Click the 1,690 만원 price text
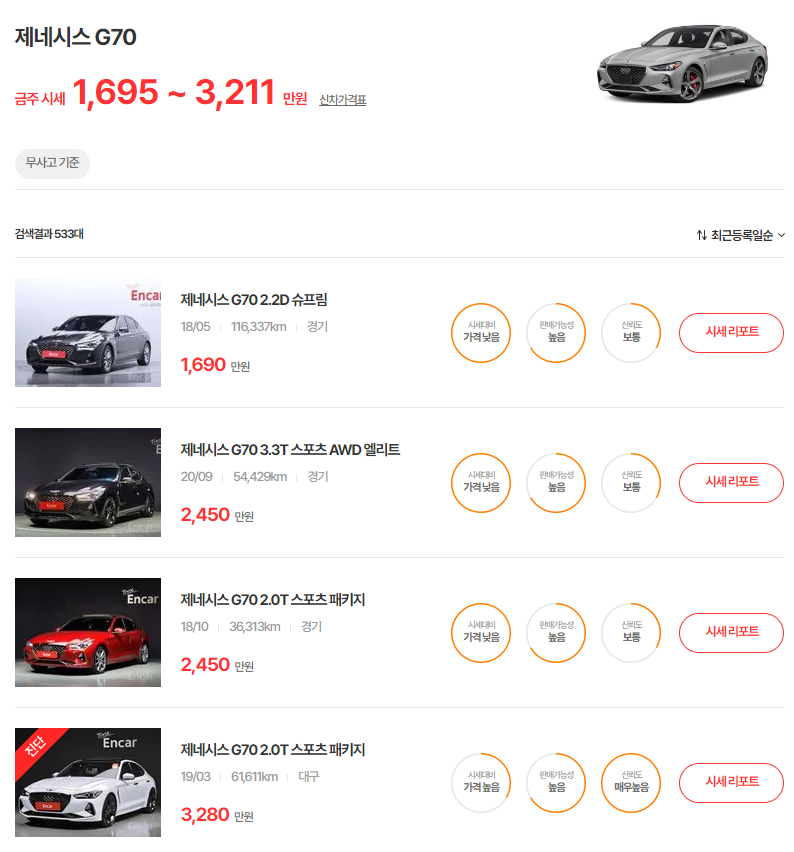The height and width of the screenshot is (852, 794). click(x=210, y=365)
